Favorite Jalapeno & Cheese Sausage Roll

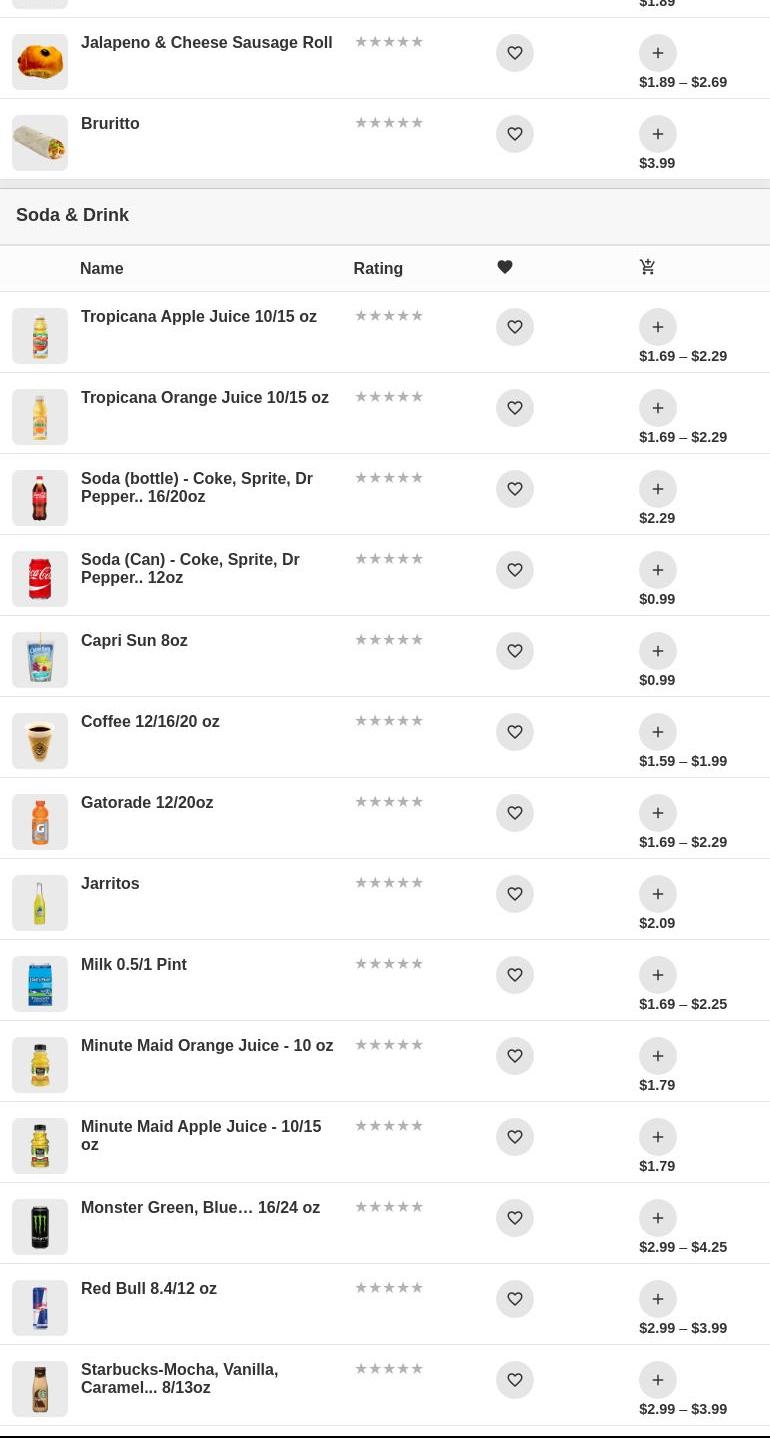tap(515, 53)
